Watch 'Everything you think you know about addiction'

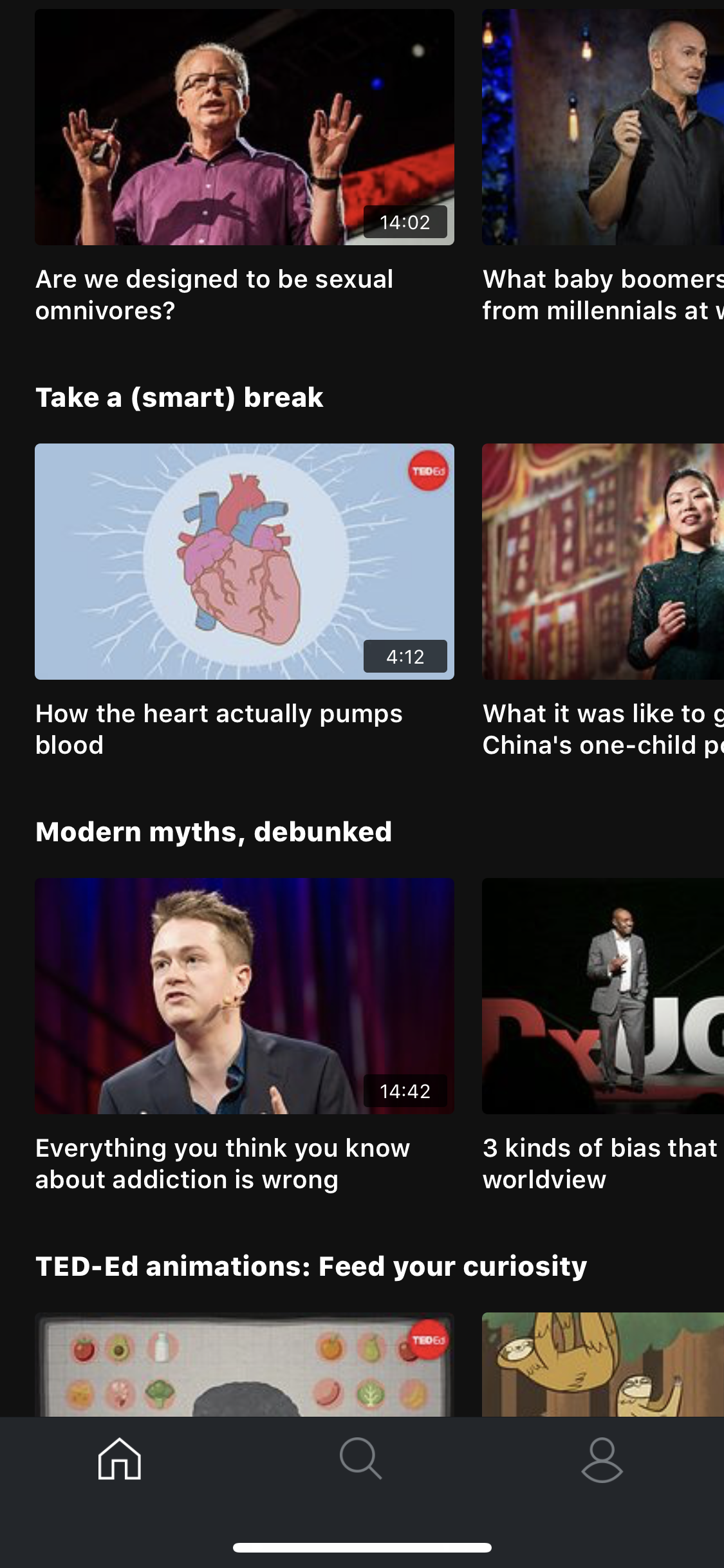(245, 996)
